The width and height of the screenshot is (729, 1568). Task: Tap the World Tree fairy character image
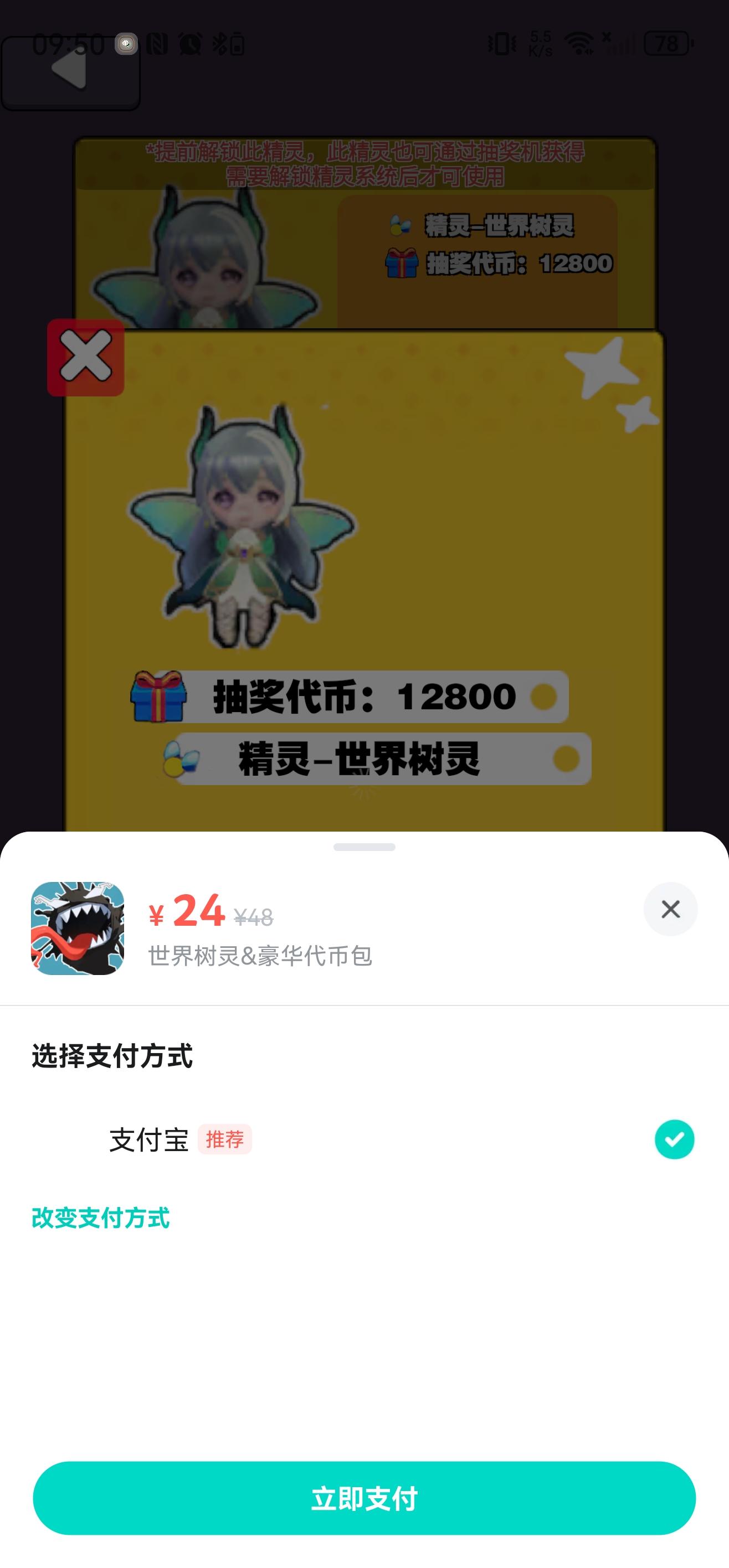pyautogui.click(x=244, y=529)
